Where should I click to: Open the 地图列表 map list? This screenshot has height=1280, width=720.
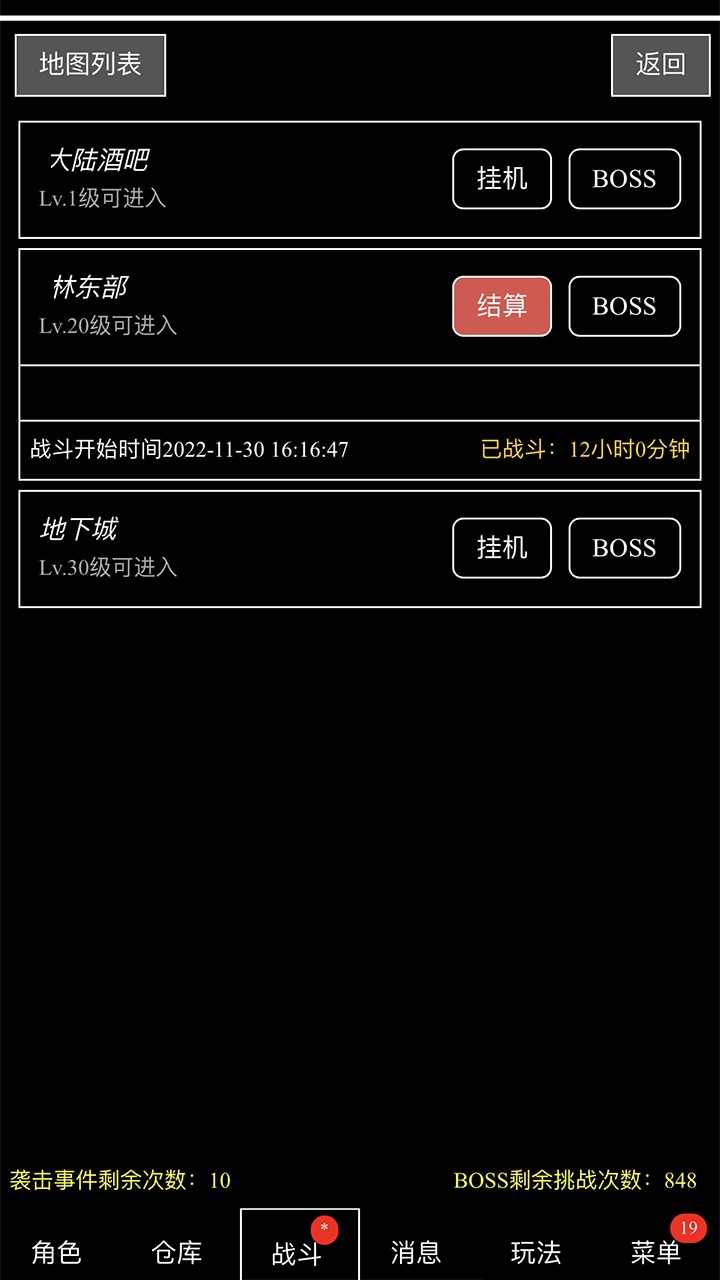[x=90, y=65]
